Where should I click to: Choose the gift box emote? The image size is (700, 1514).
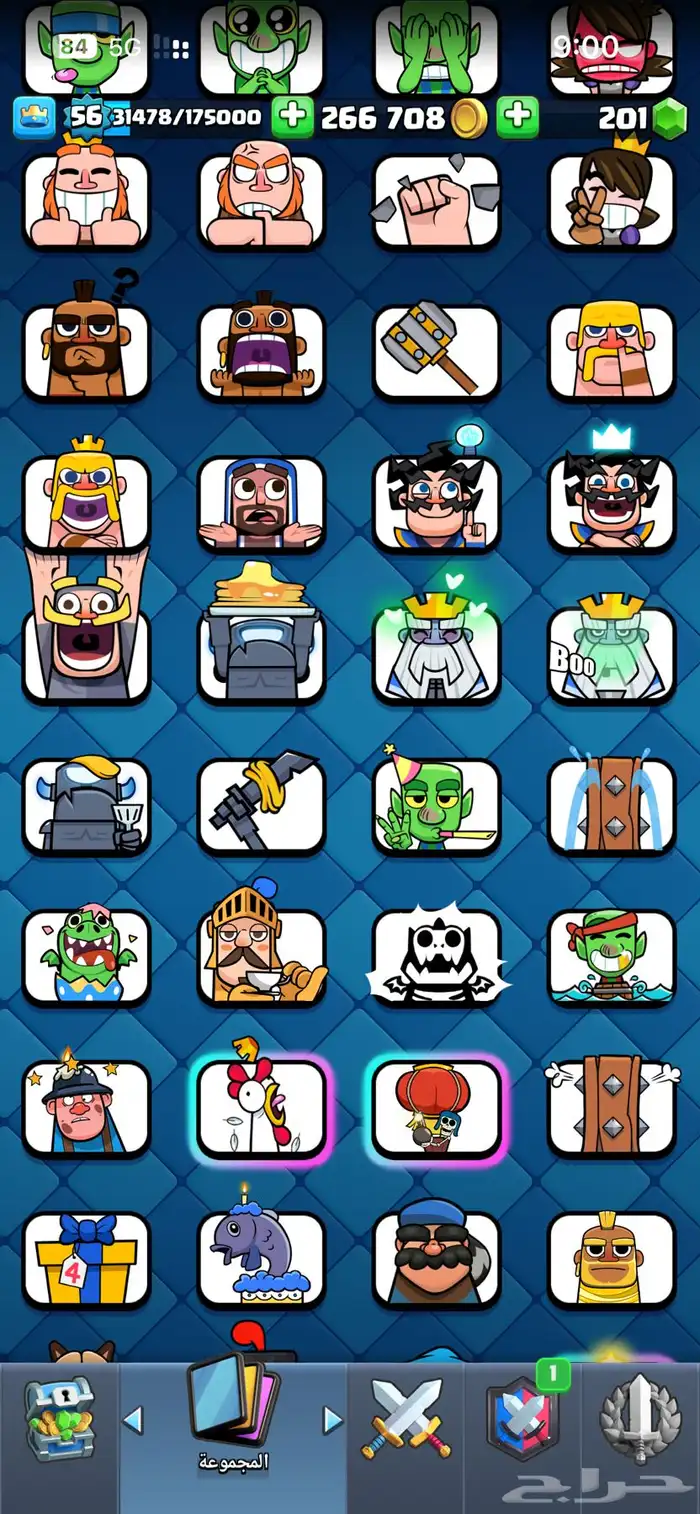pos(86,1258)
